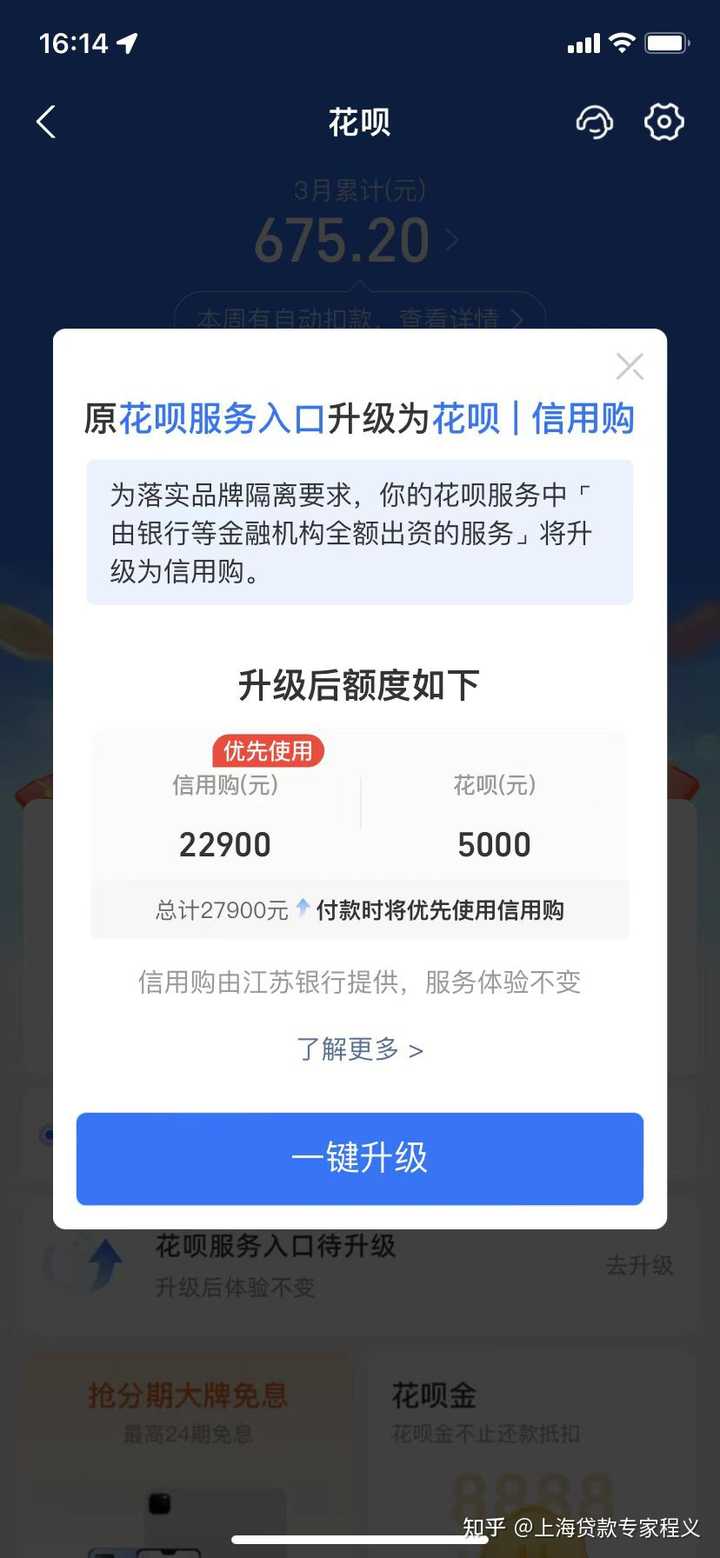Image resolution: width=720 pixels, height=1558 pixels.
Task: Dismiss the upgrade dialog with the X
Action: (630, 366)
